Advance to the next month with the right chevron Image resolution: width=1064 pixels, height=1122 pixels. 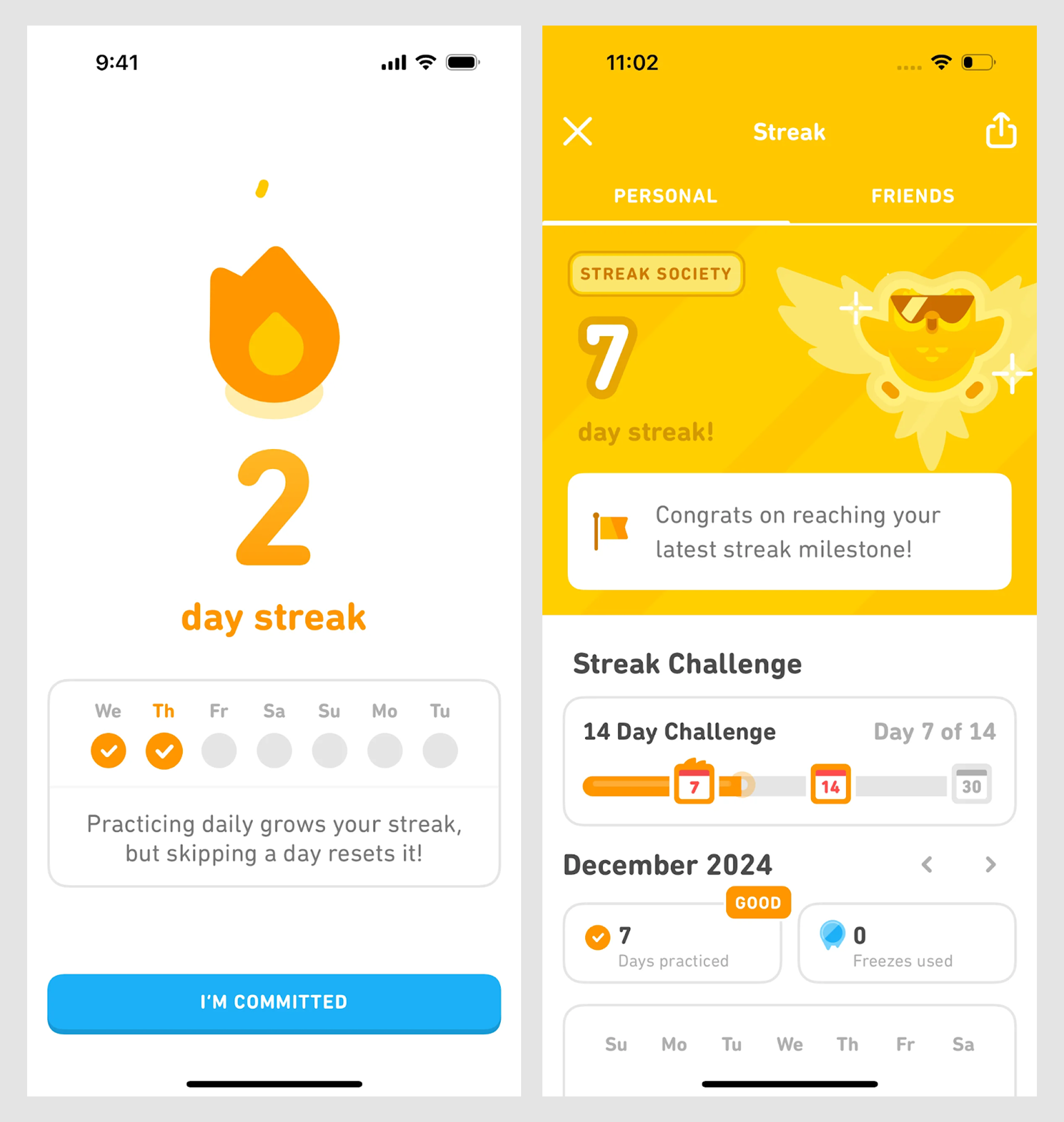point(990,865)
